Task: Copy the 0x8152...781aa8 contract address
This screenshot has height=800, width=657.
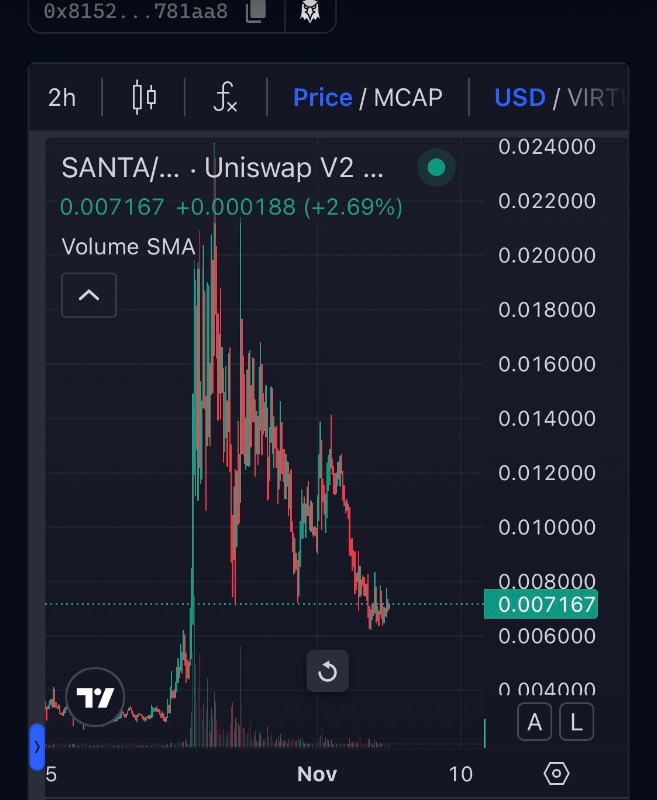Action: (257, 11)
